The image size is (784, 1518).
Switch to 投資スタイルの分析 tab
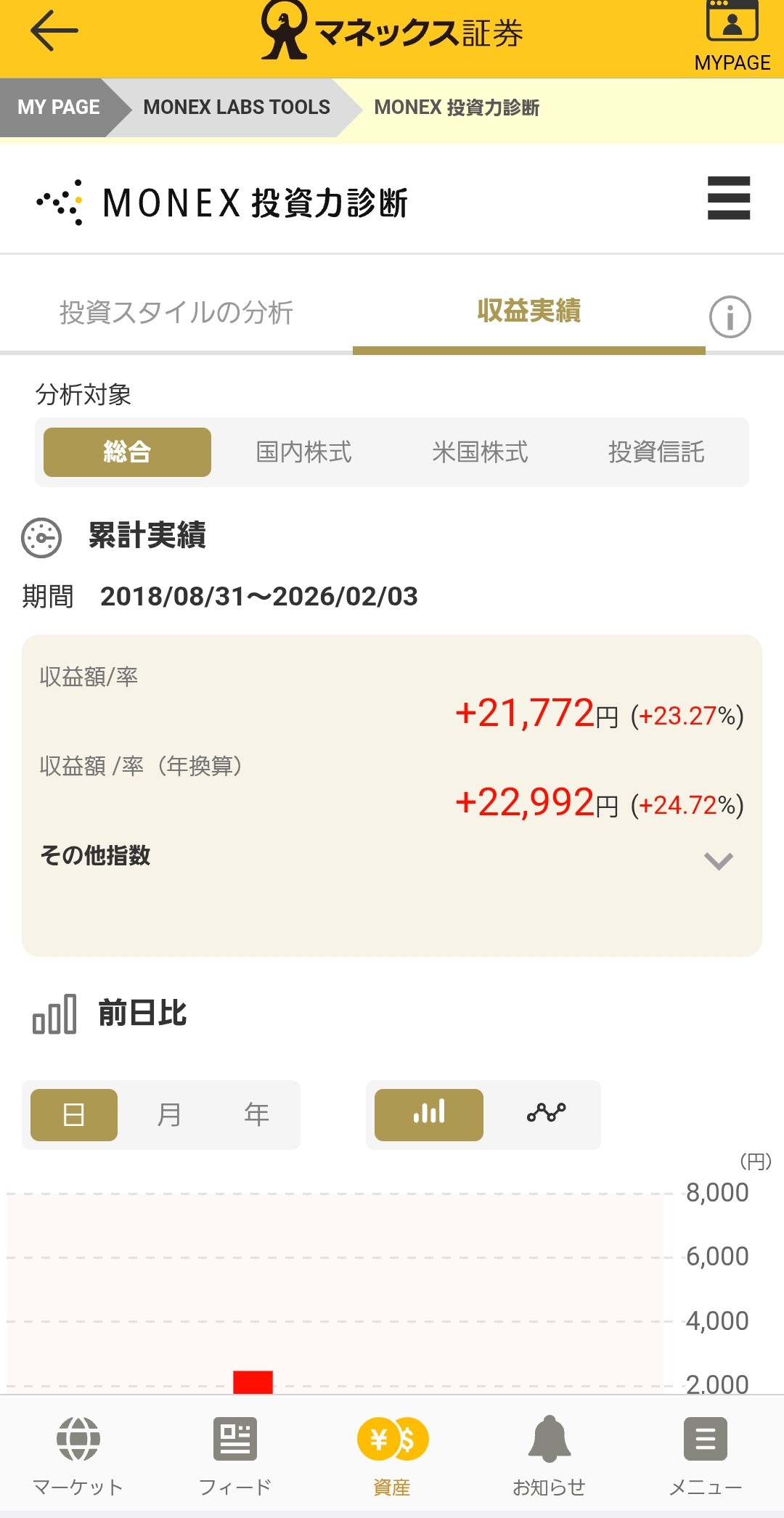click(176, 313)
